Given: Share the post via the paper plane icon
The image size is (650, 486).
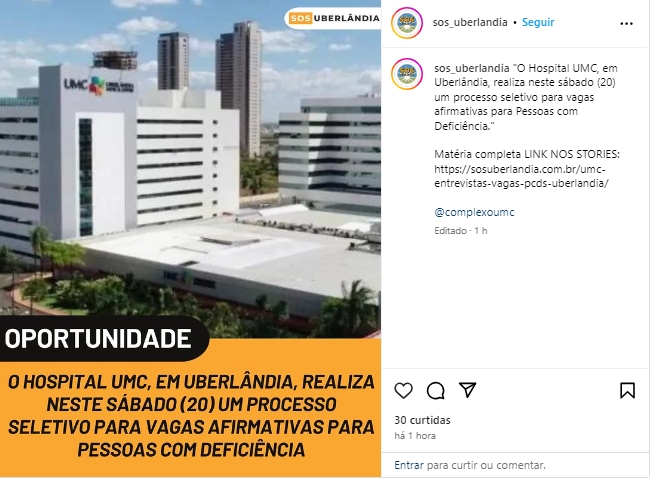Looking at the screenshot, I should [467, 390].
